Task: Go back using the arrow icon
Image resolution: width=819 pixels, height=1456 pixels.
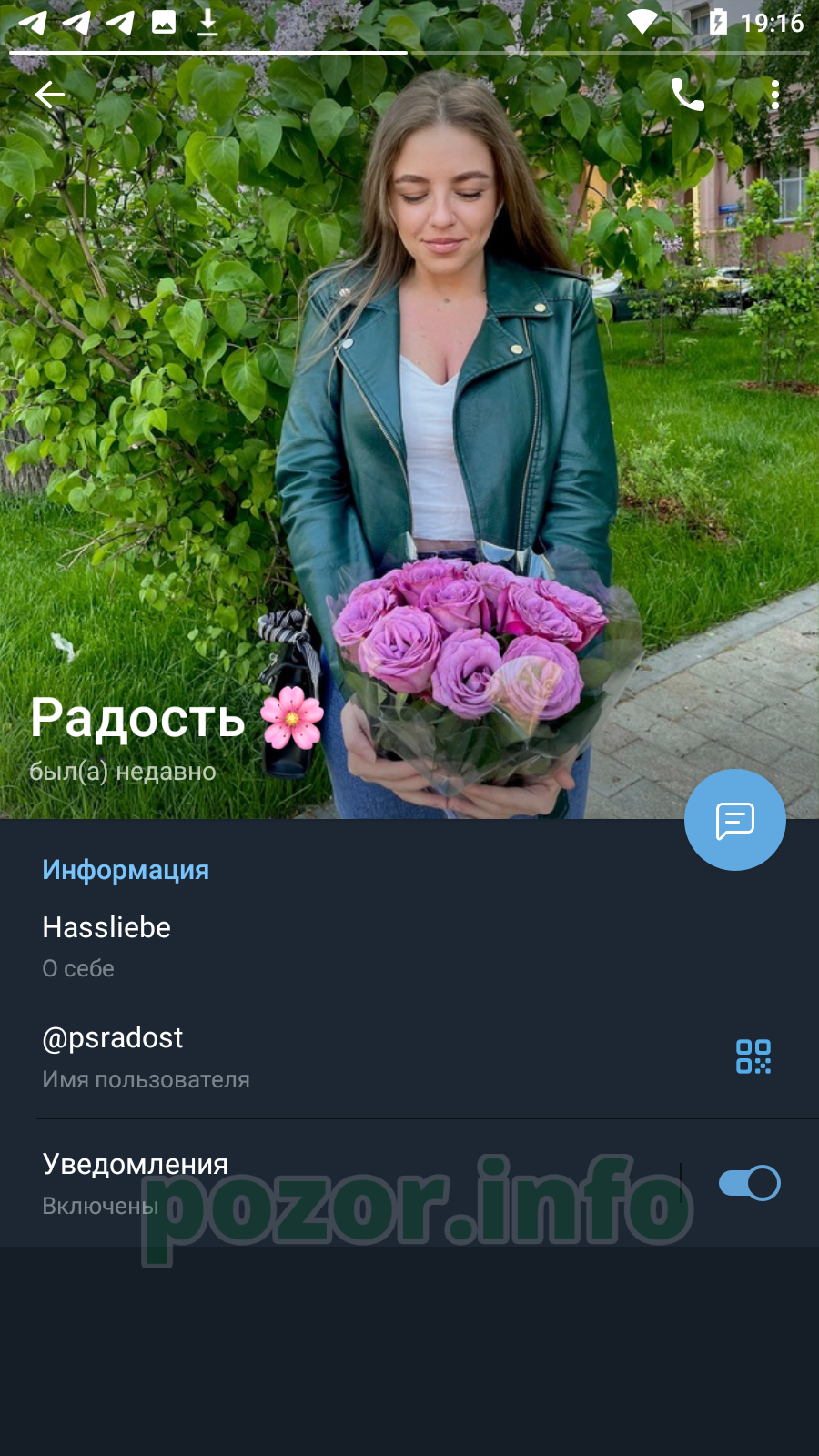Action: (50, 95)
